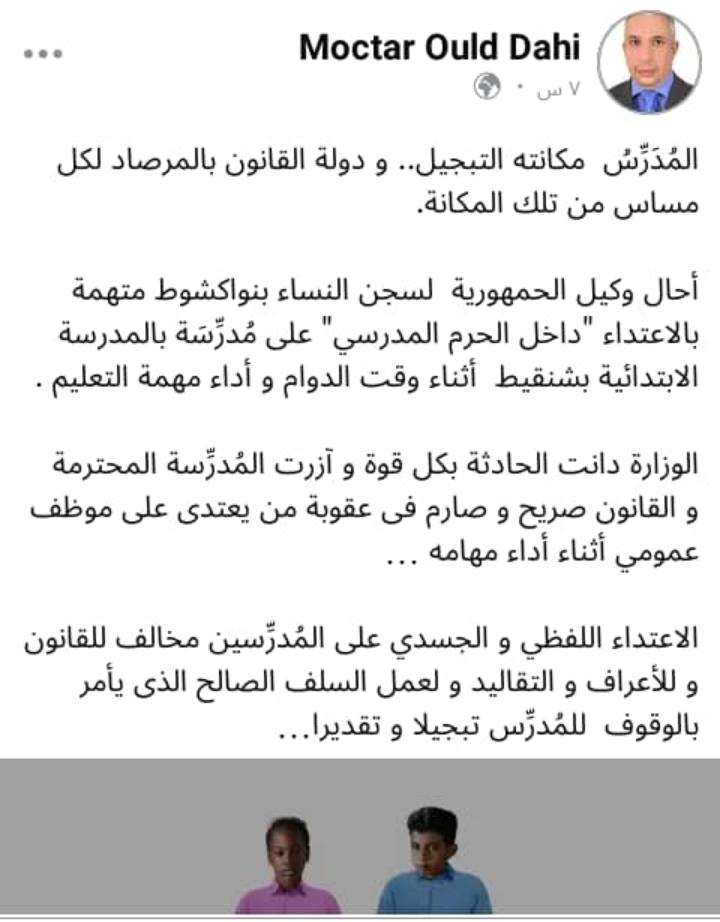Open the post's three-dot options menu
Screen dimensions: 720x922
[x=43, y=54]
